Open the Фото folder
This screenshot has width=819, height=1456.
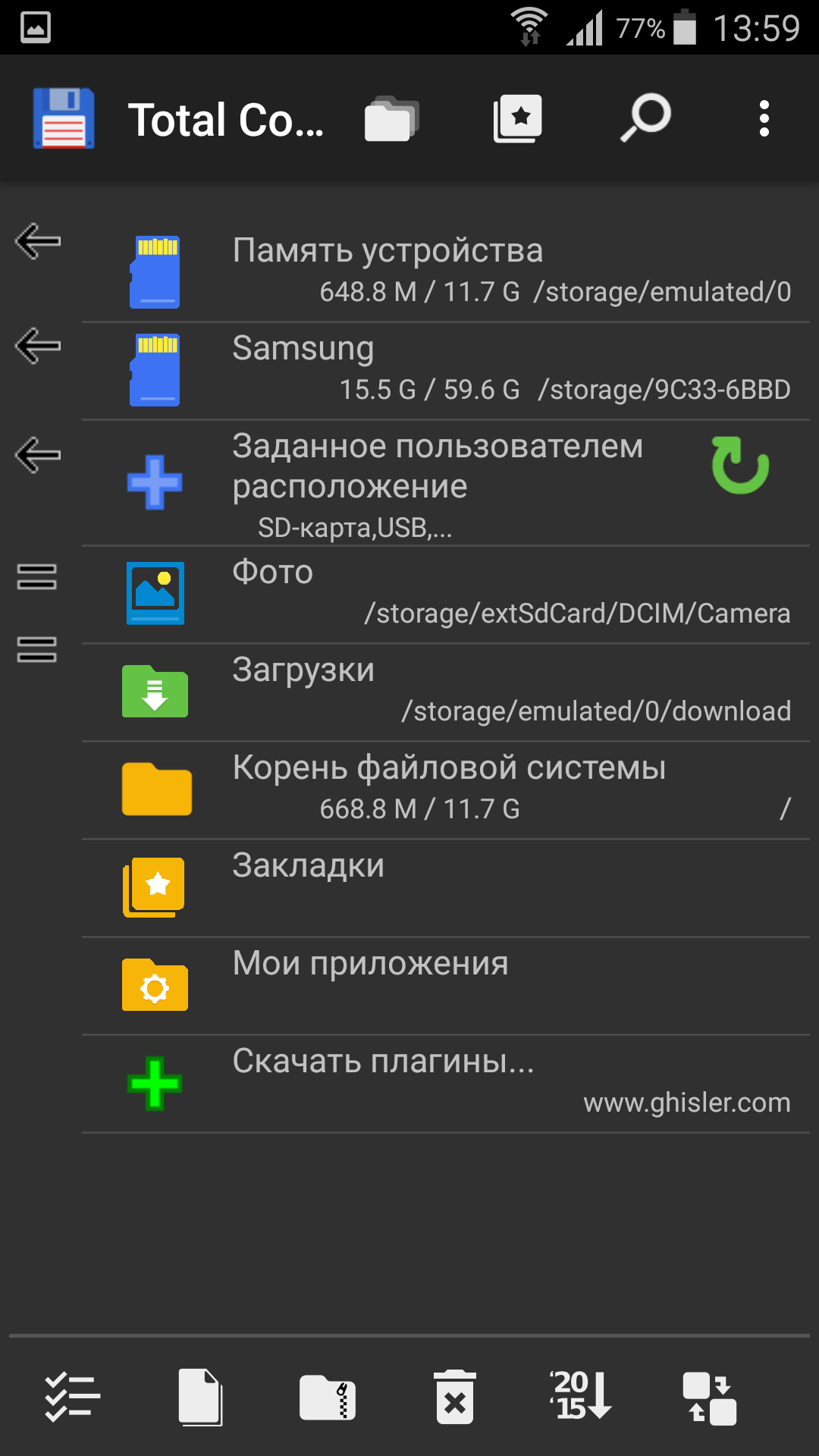446,595
